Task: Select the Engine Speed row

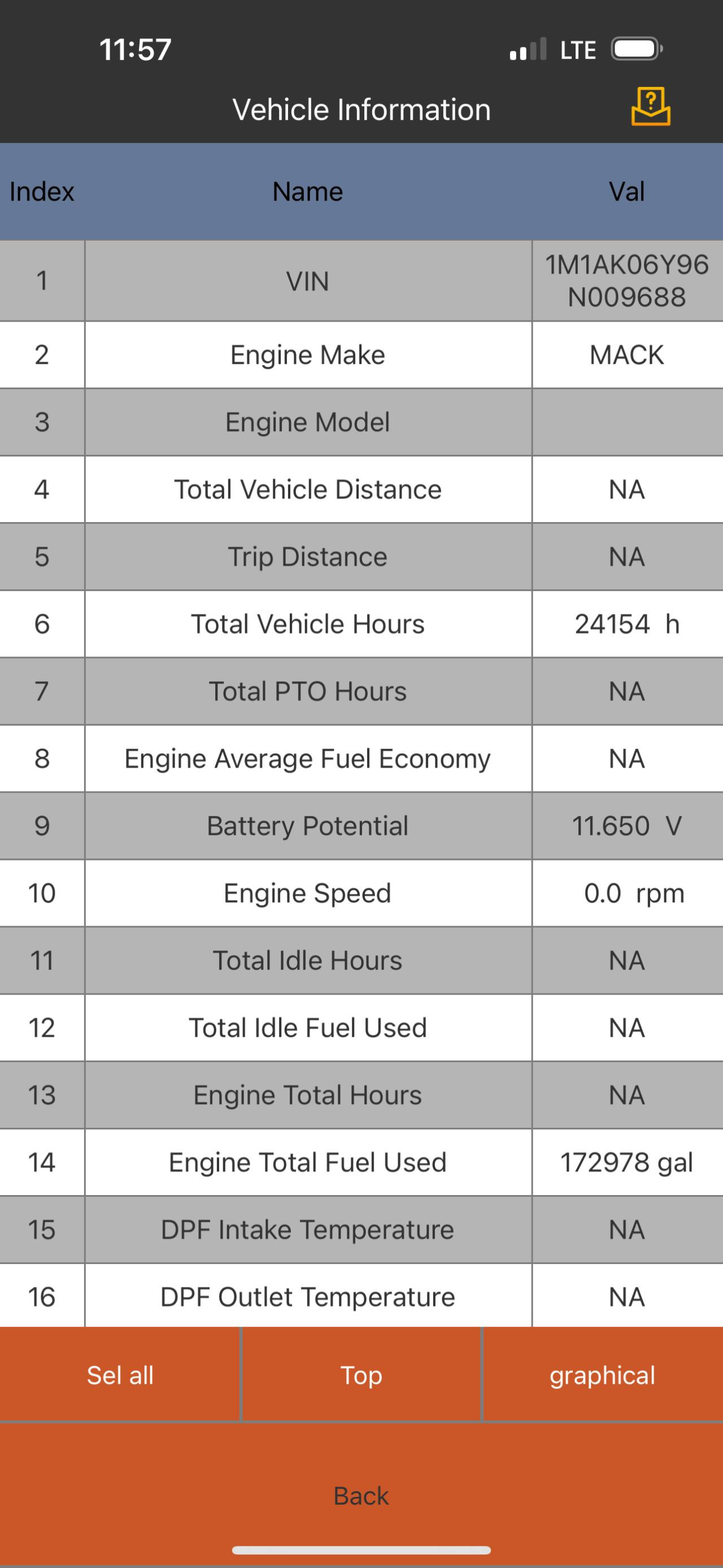Action: tap(361, 893)
